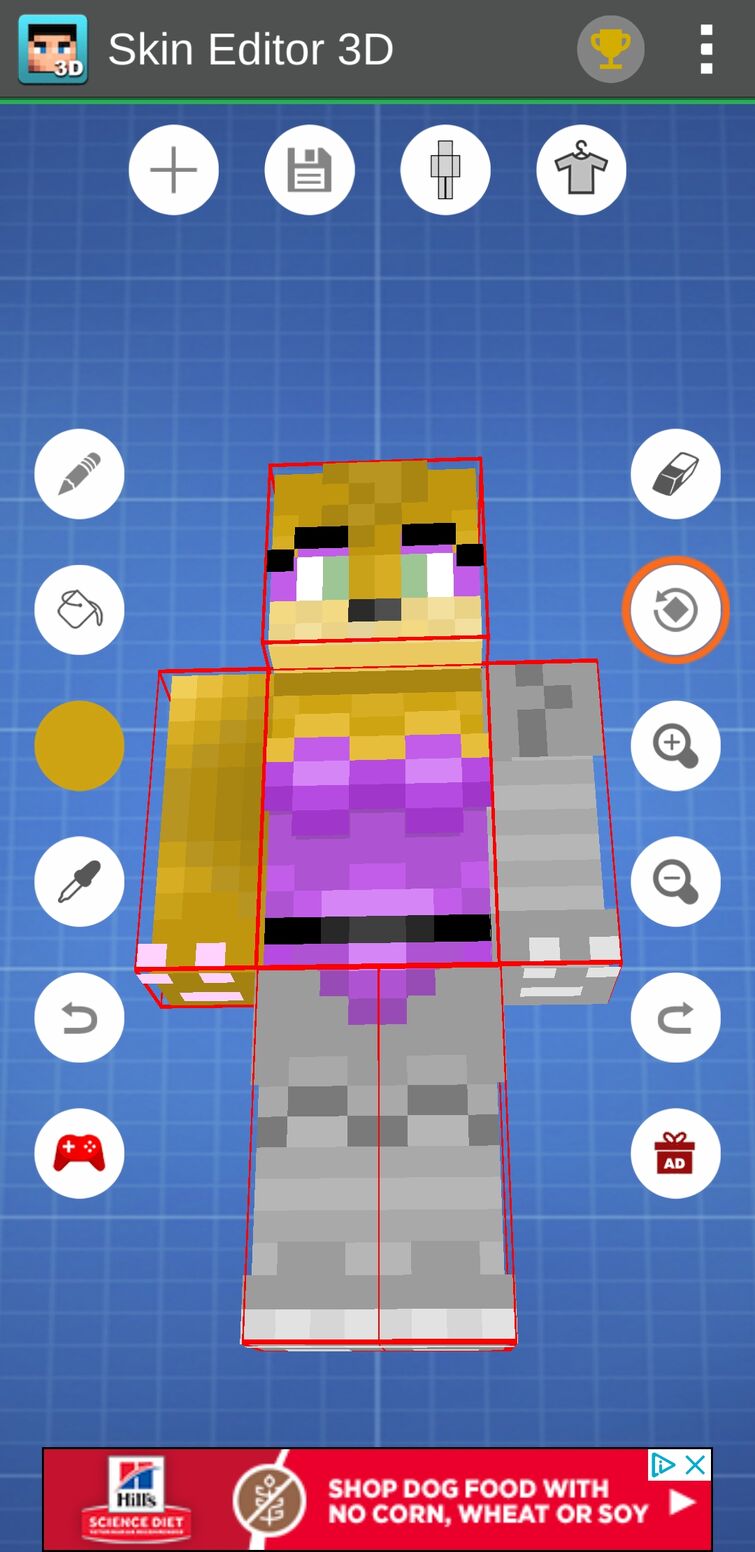Select the pencil drawing tool
The height and width of the screenshot is (1552, 755).
coord(79,474)
